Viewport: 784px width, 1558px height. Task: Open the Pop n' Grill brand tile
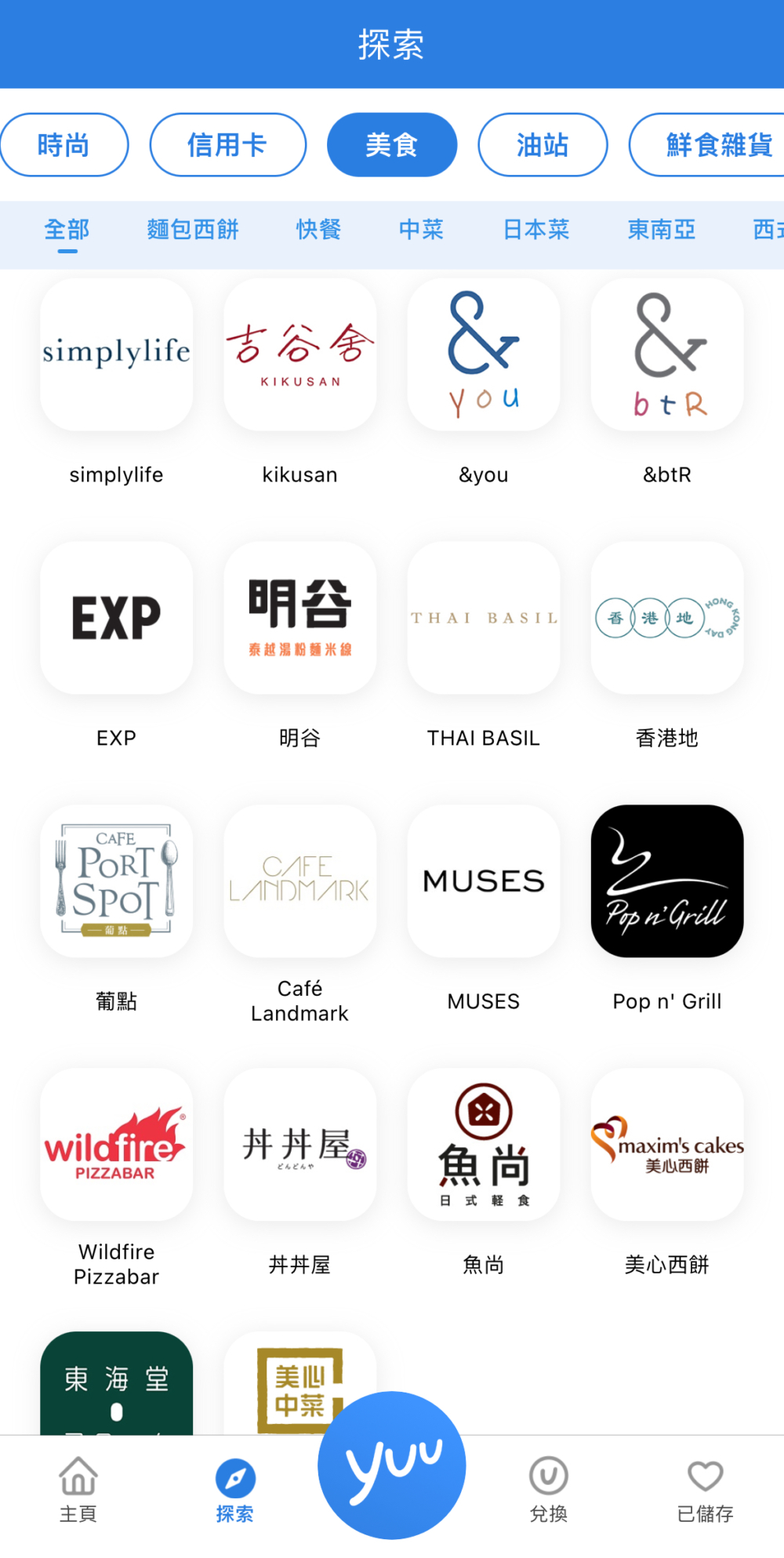pyautogui.click(x=667, y=881)
